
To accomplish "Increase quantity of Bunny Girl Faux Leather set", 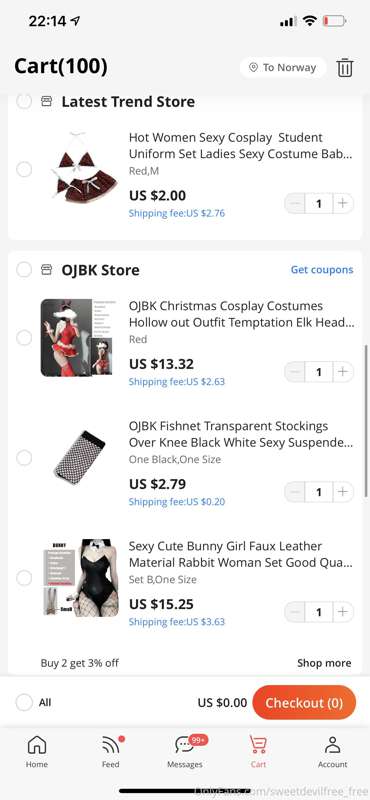I will [x=343, y=611].
